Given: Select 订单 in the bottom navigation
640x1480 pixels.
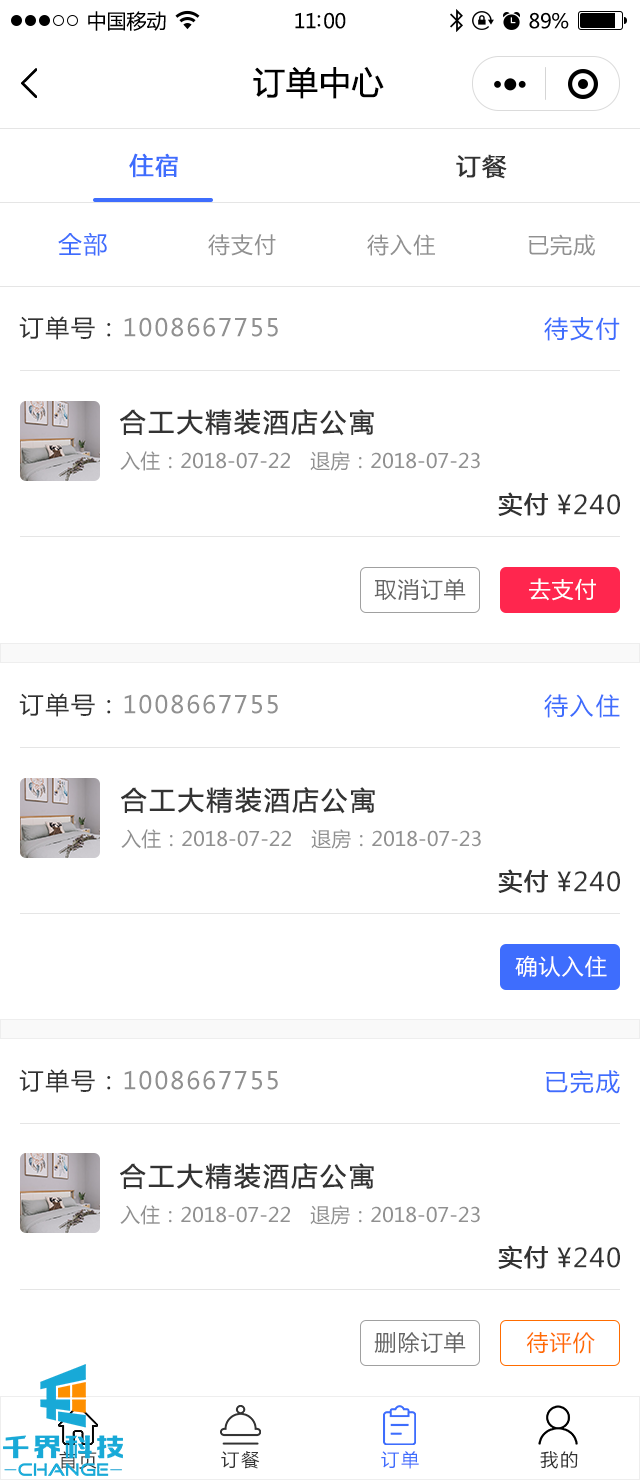Looking at the screenshot, I should tap(400, 1438).
